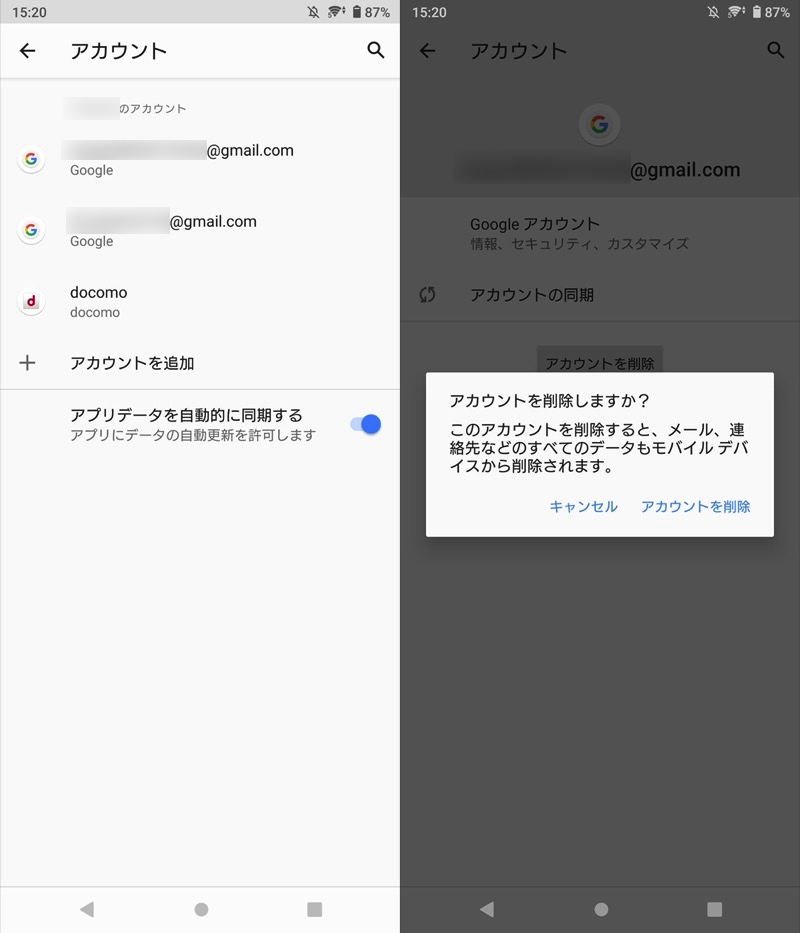The height and width of the screenshot is (933, 800).
Task: Tap キャンセル in the delete dialog
Action: pyautogui.click(x=583, y=506)
